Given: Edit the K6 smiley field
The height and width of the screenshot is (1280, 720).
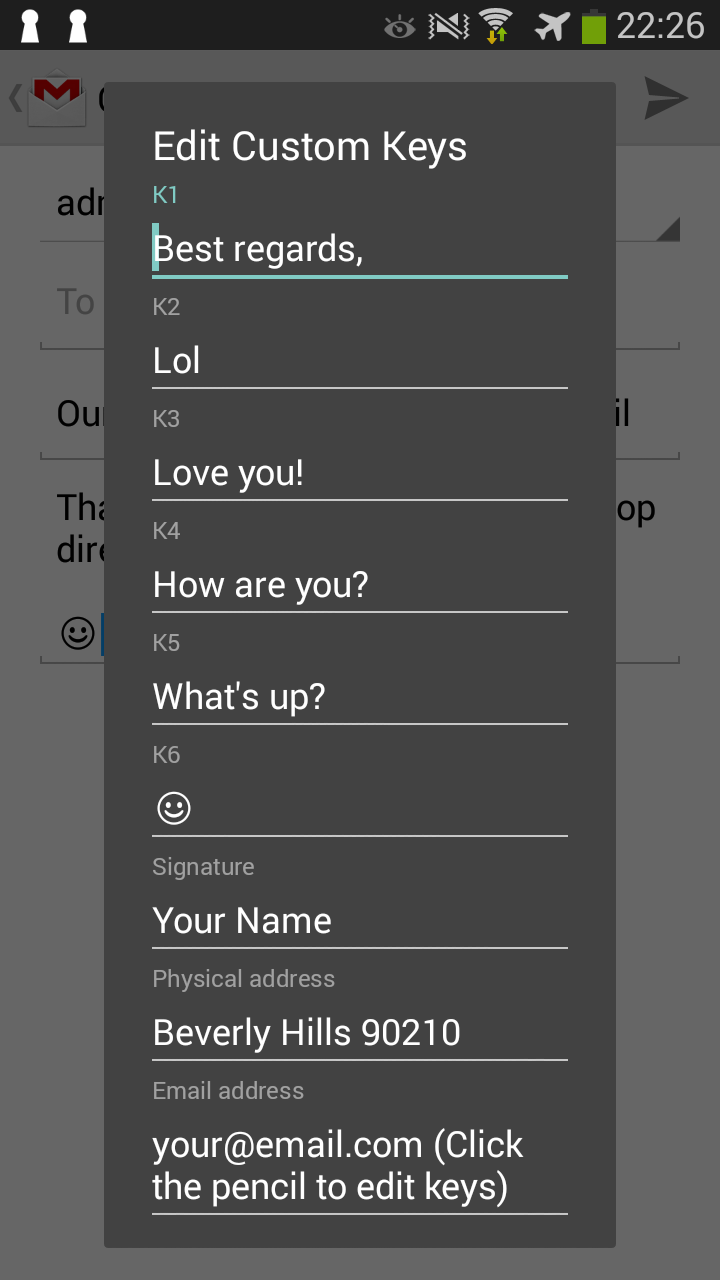Looking at the screenshot, I should (360, 809).
